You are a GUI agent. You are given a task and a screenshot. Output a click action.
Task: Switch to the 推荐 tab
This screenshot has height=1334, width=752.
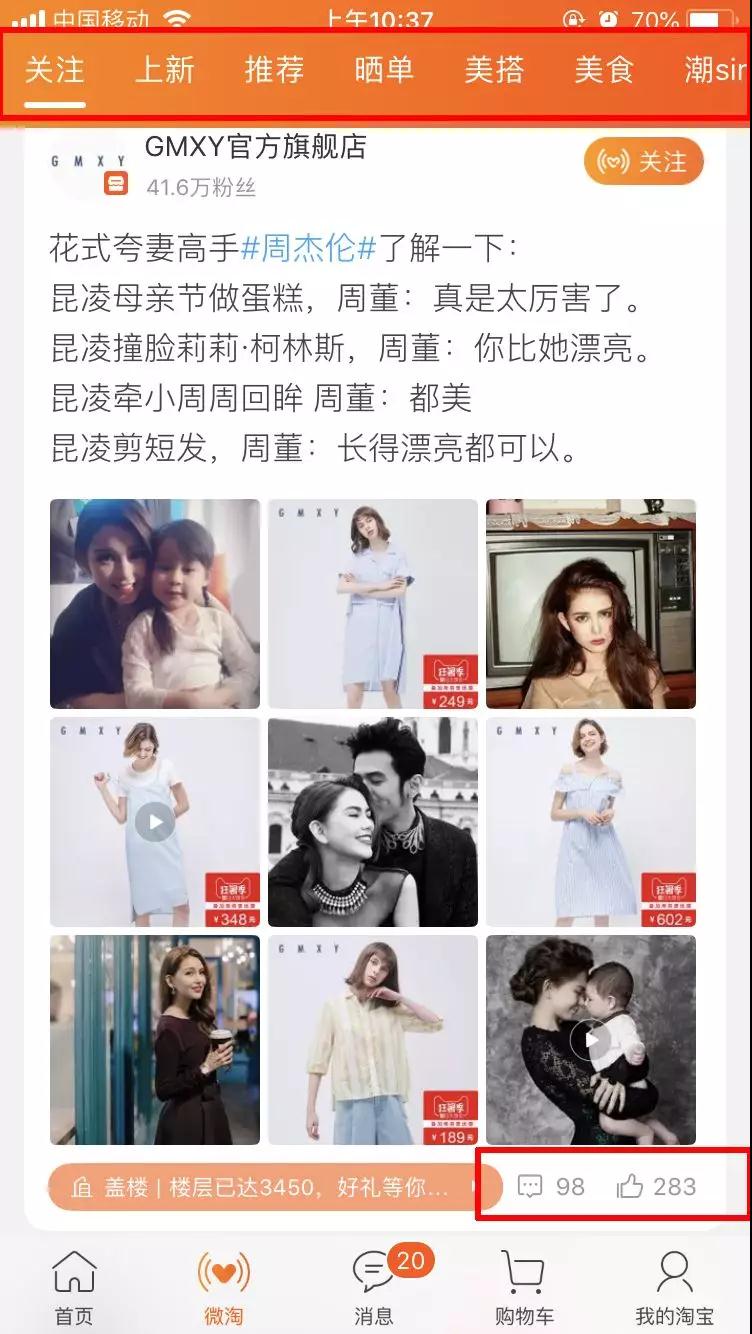274,71
